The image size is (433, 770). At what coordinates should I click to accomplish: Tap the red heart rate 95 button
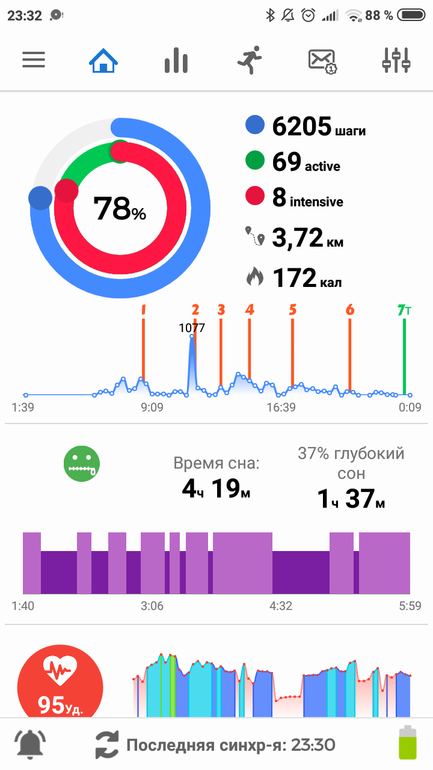[60, 682]
